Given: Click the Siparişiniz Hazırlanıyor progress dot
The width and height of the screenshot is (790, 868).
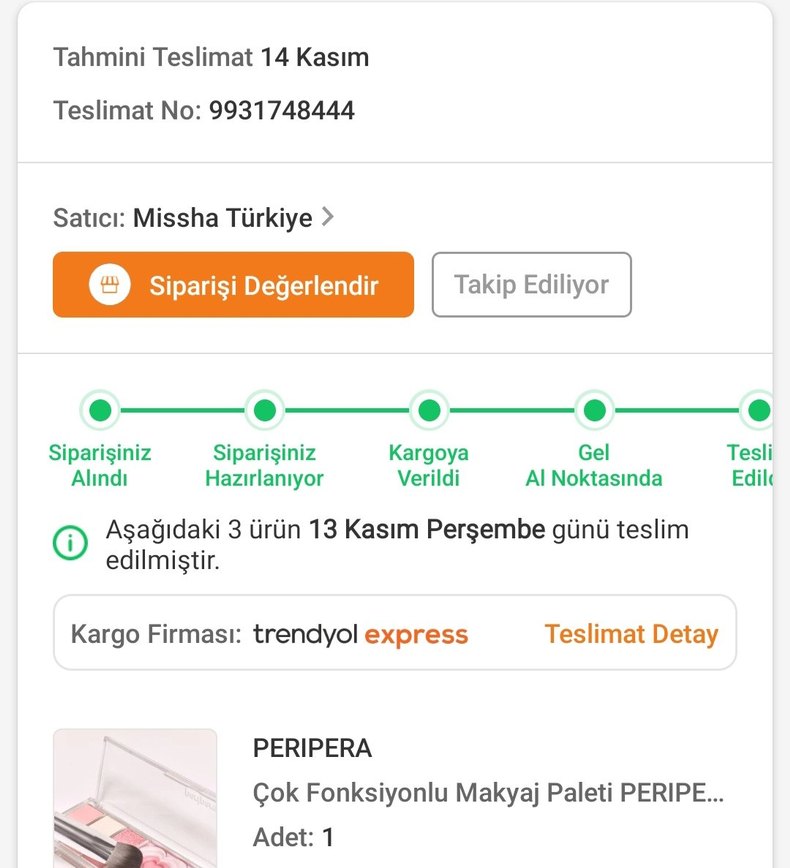Looking at the screenshot, I should pos(265,410).
